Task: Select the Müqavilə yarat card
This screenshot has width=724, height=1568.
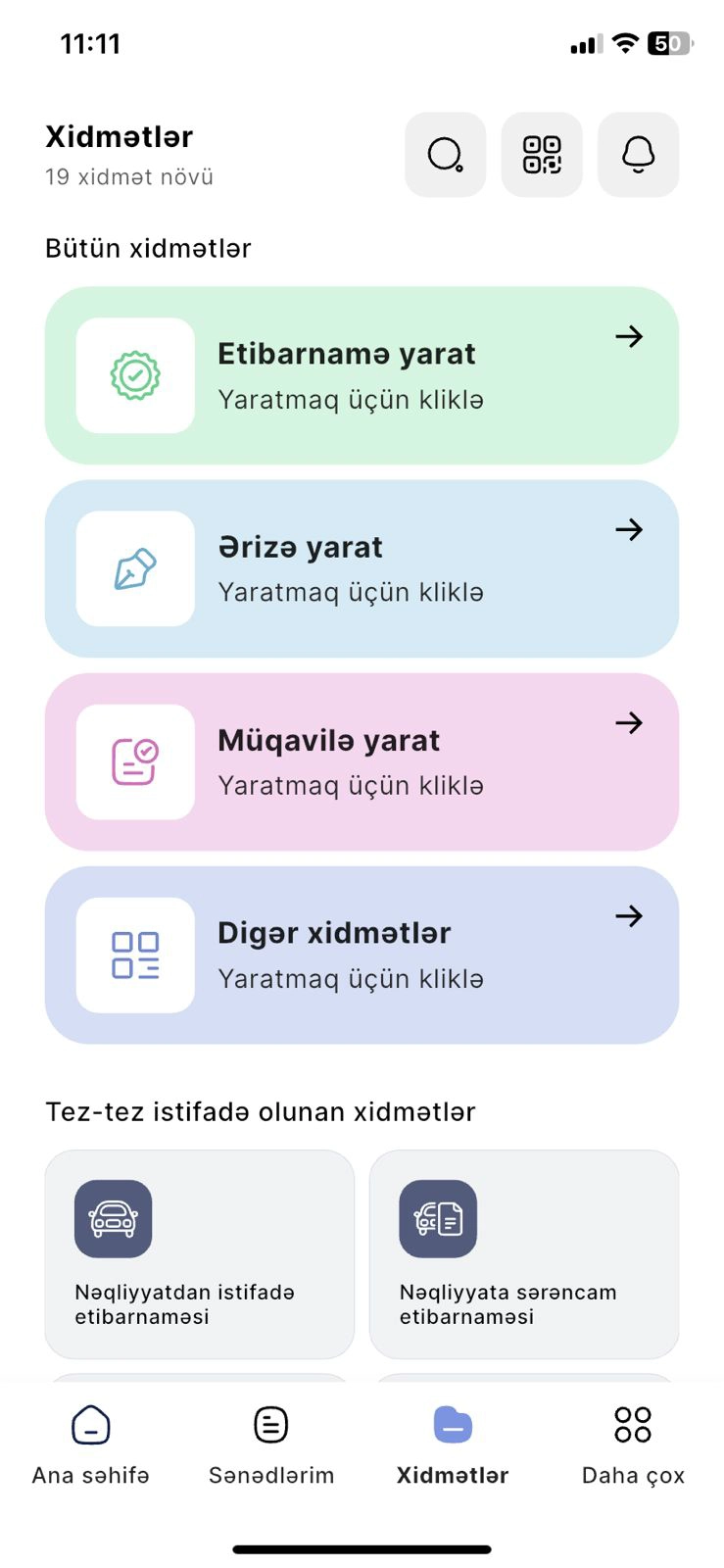Action: tap(362, 761)
